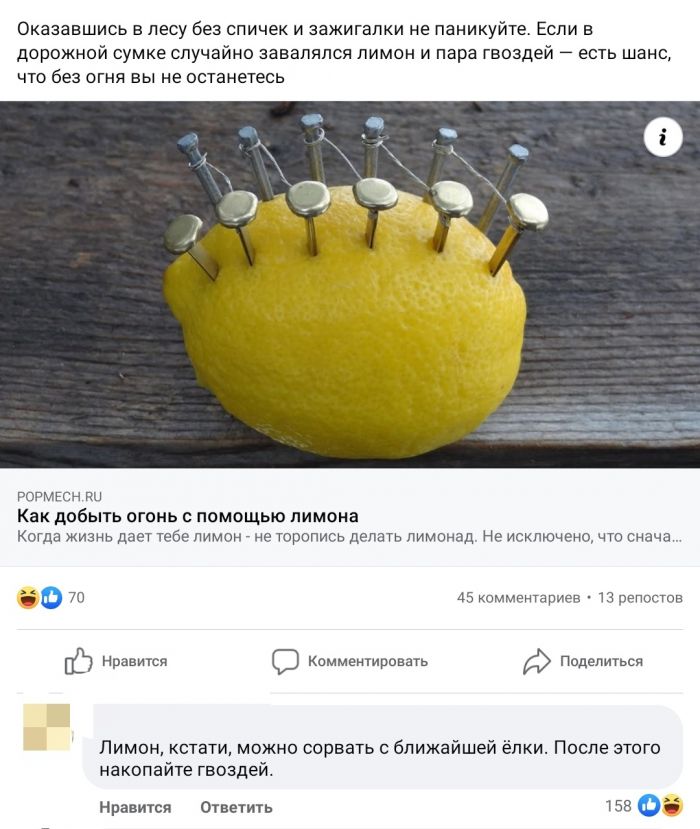Like the post with the Нравится button

click(x=116, y=661)
